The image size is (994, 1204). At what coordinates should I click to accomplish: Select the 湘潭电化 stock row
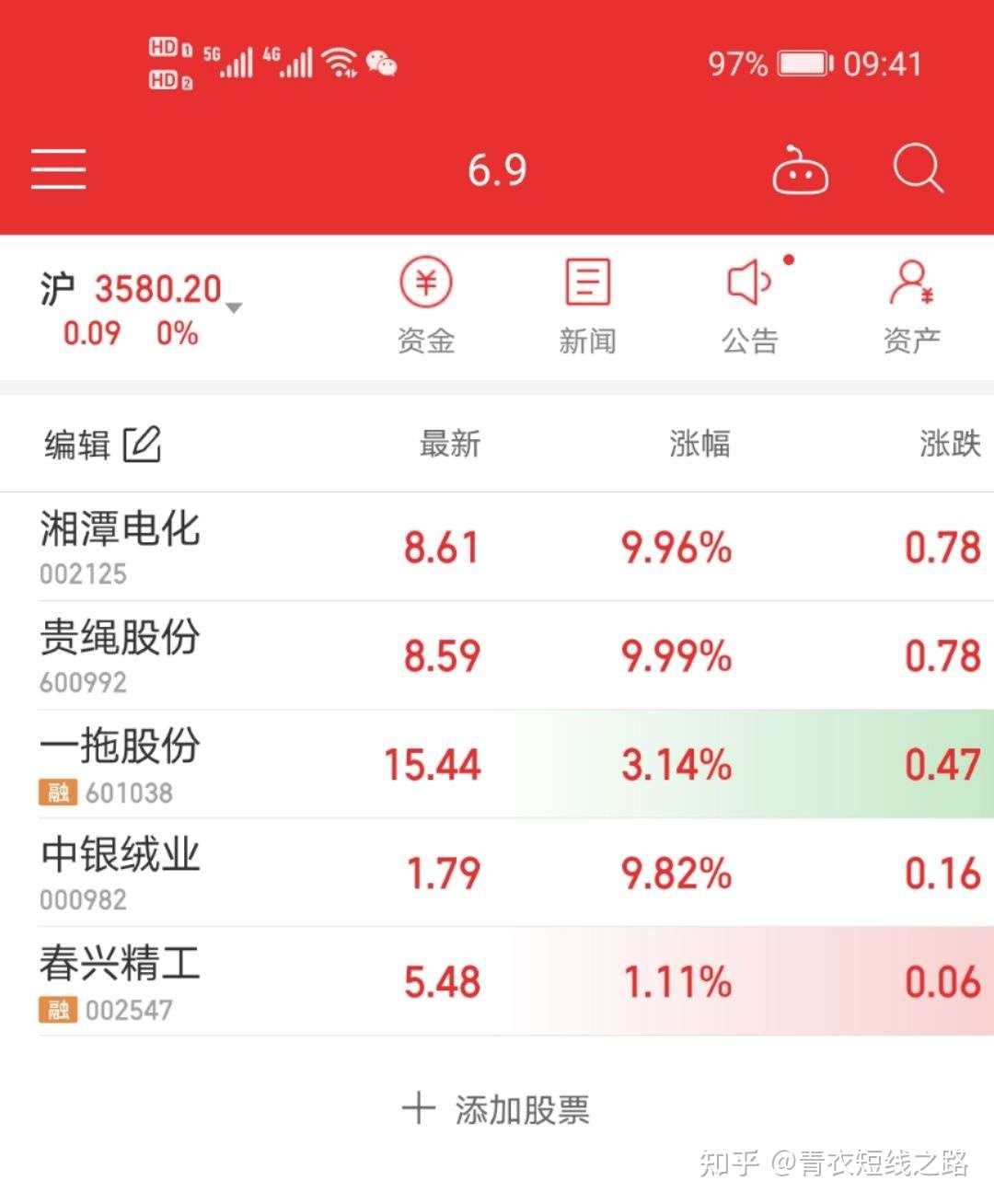click(x=497, y=547)
